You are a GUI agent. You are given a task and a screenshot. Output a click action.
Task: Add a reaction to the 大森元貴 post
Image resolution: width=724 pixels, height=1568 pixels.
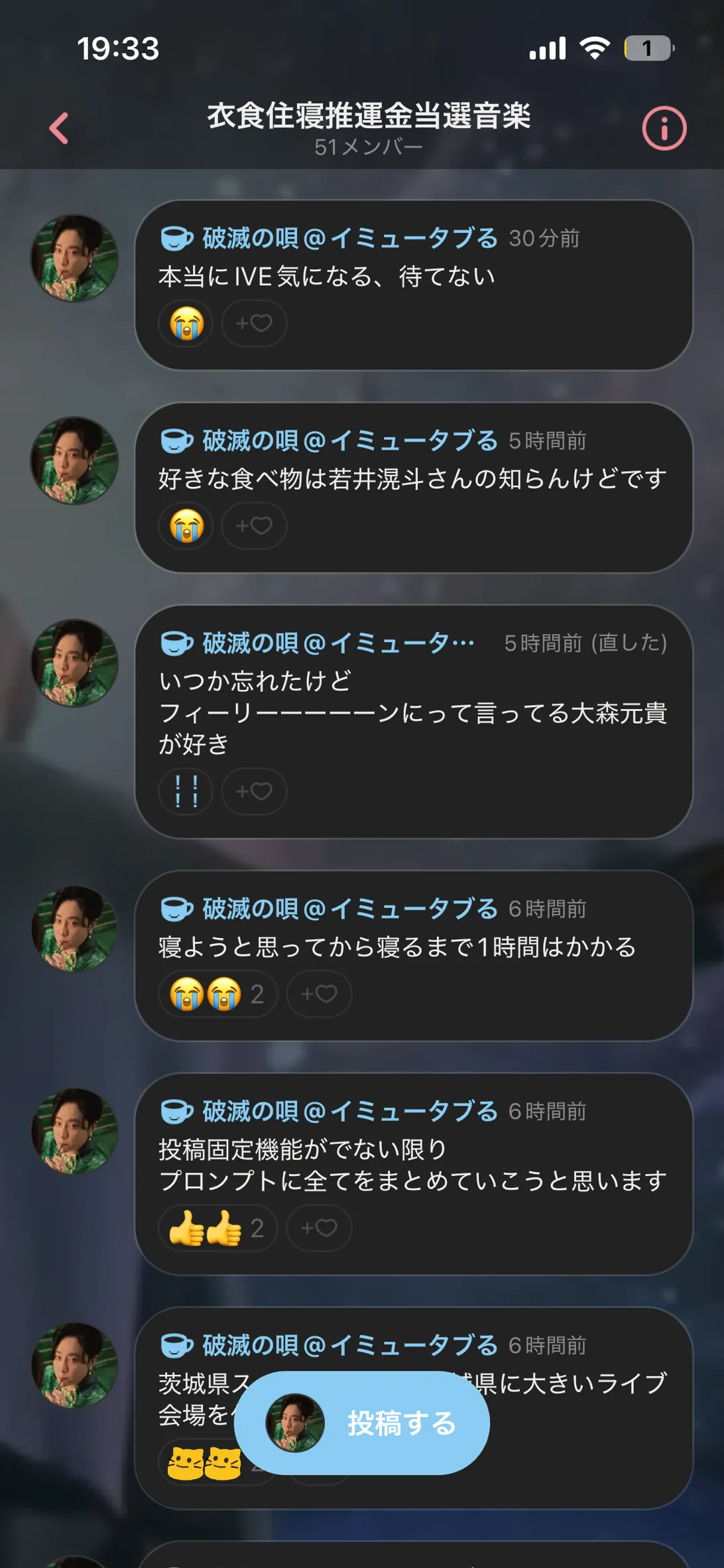254,791
